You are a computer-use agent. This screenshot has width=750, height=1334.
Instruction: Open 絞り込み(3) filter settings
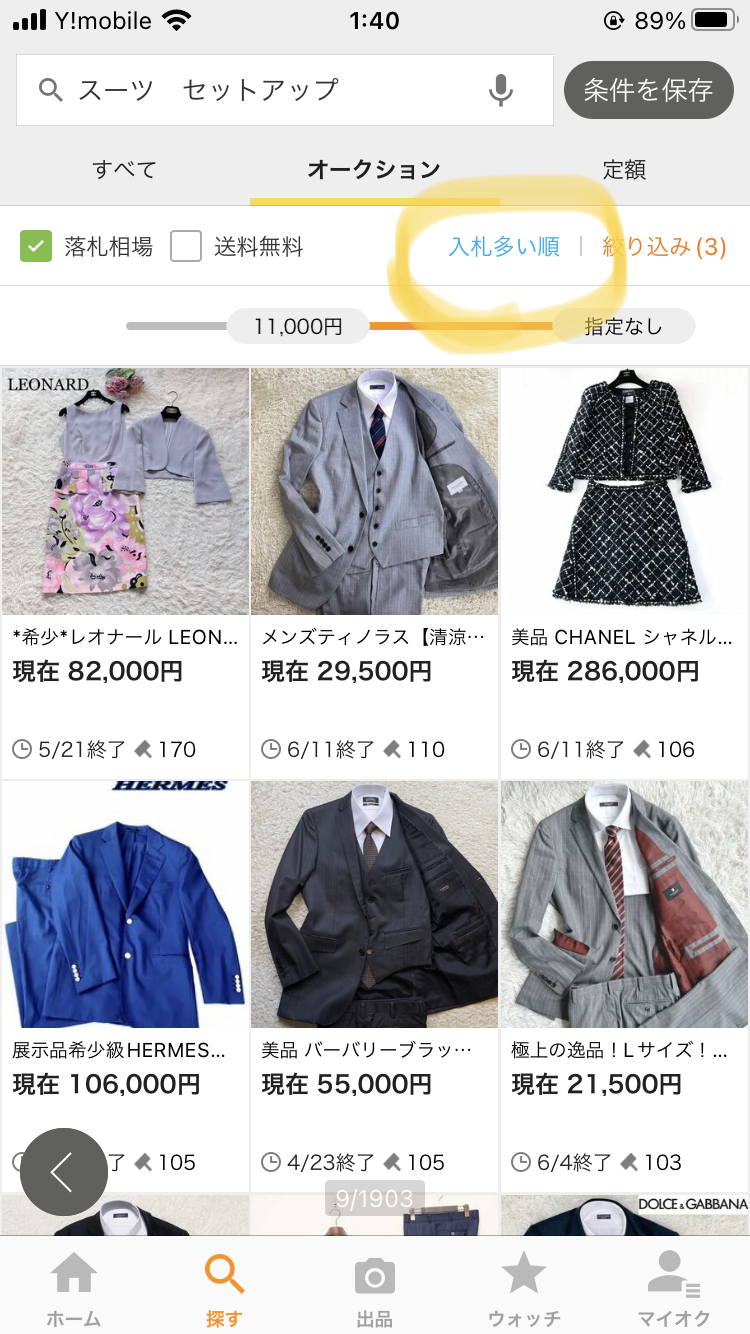click(x=664, y=246)
